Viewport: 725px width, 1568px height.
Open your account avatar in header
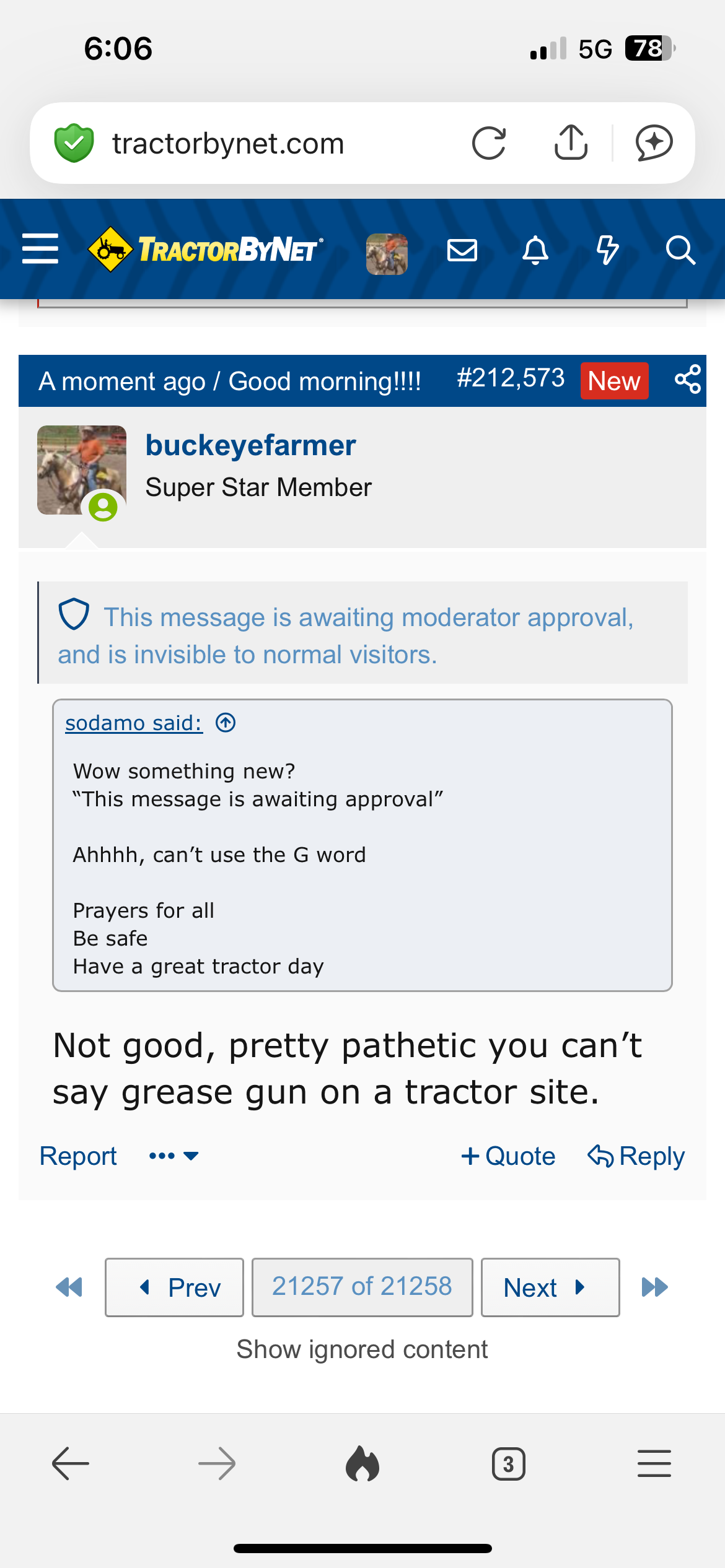(x=387, y=254)
